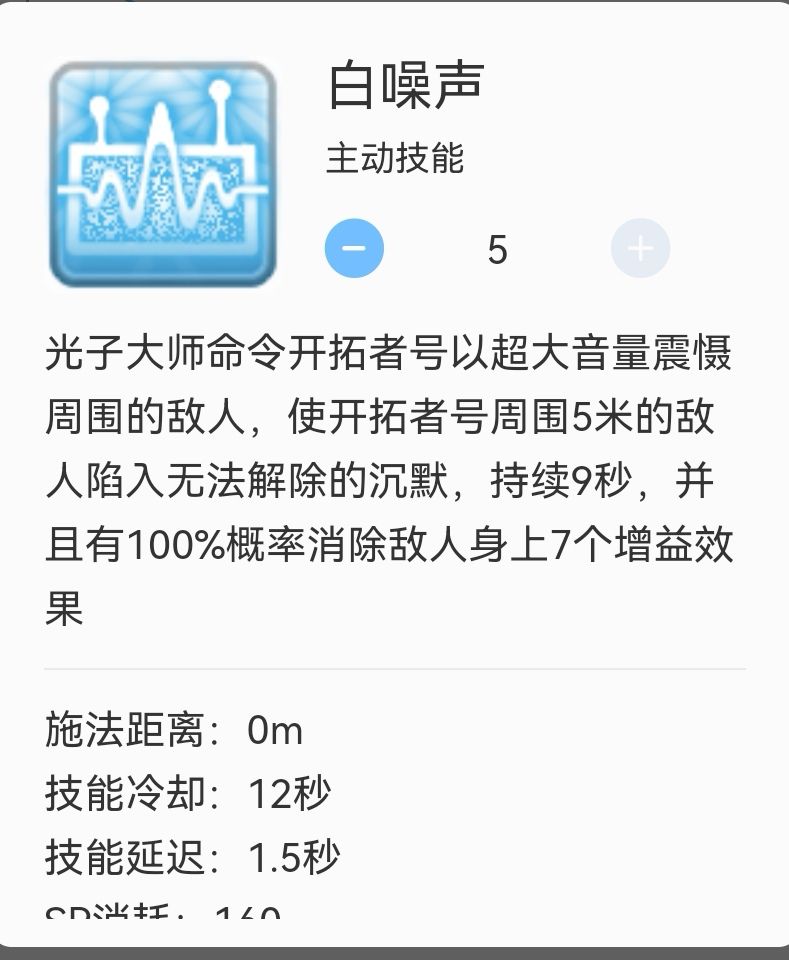Click the 0m cast range value
The image size is (789, 960).
point(273,733)
